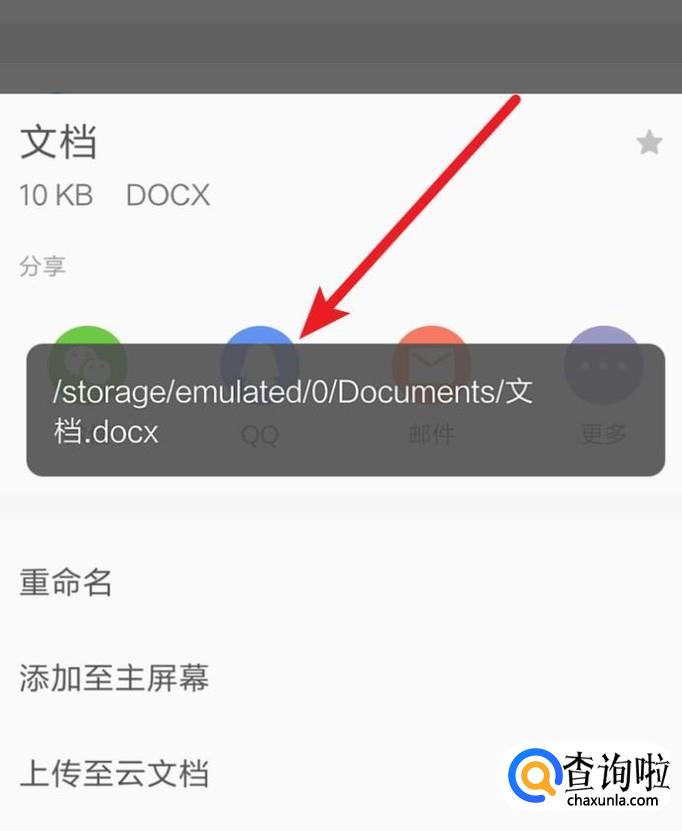Star the 文档 file as favorite
This screenshot has width=682, height=831.
pyautogui.click(x=649, y=142)
